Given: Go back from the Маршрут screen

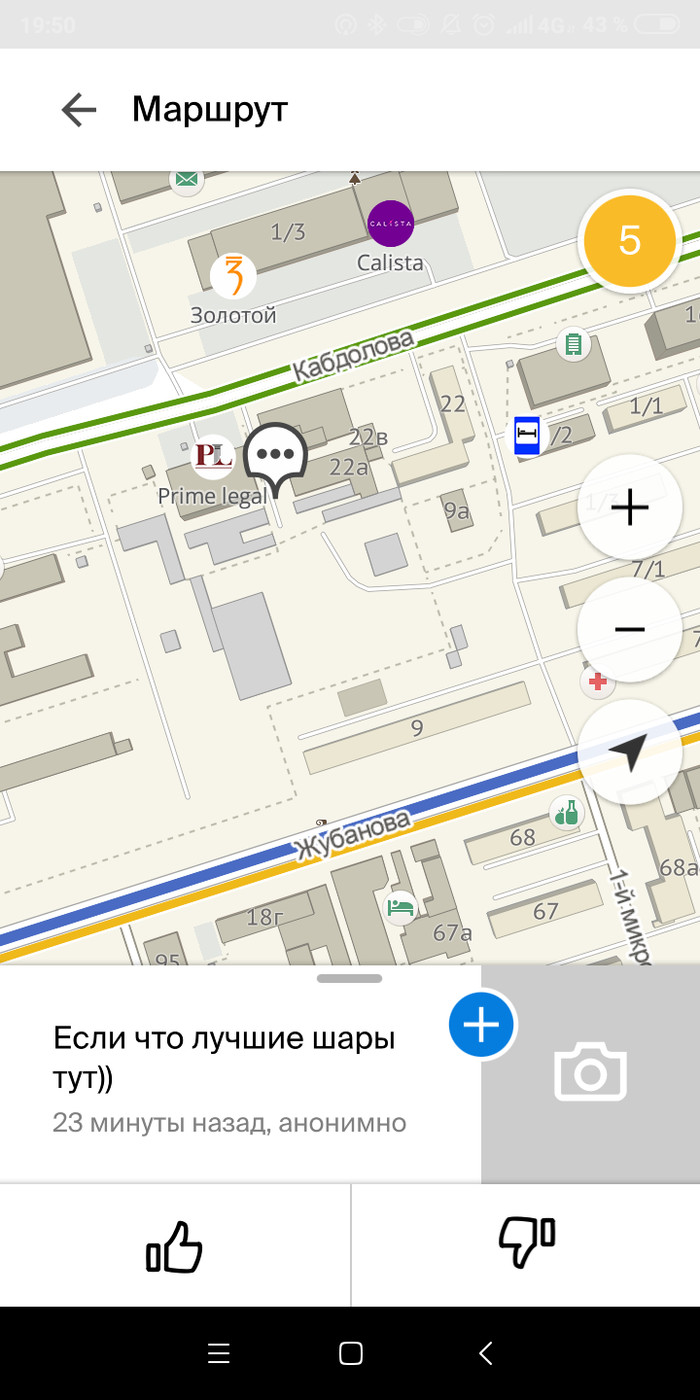Looking at the screenshot, I should tap(78, 109).
